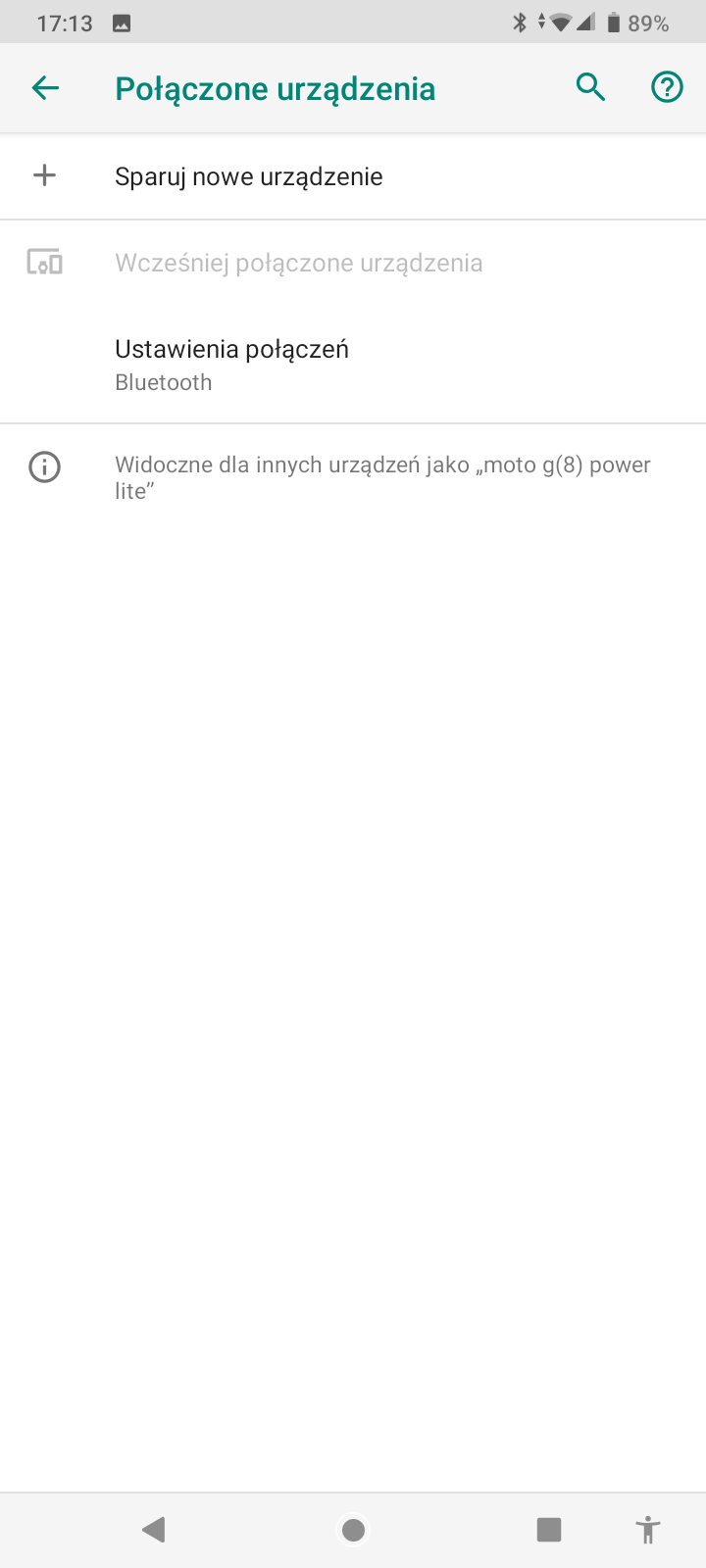The height and width of the screenshot is (1568, 706).
Task: Open the help question mark icon
Action: tap(668, 88)
